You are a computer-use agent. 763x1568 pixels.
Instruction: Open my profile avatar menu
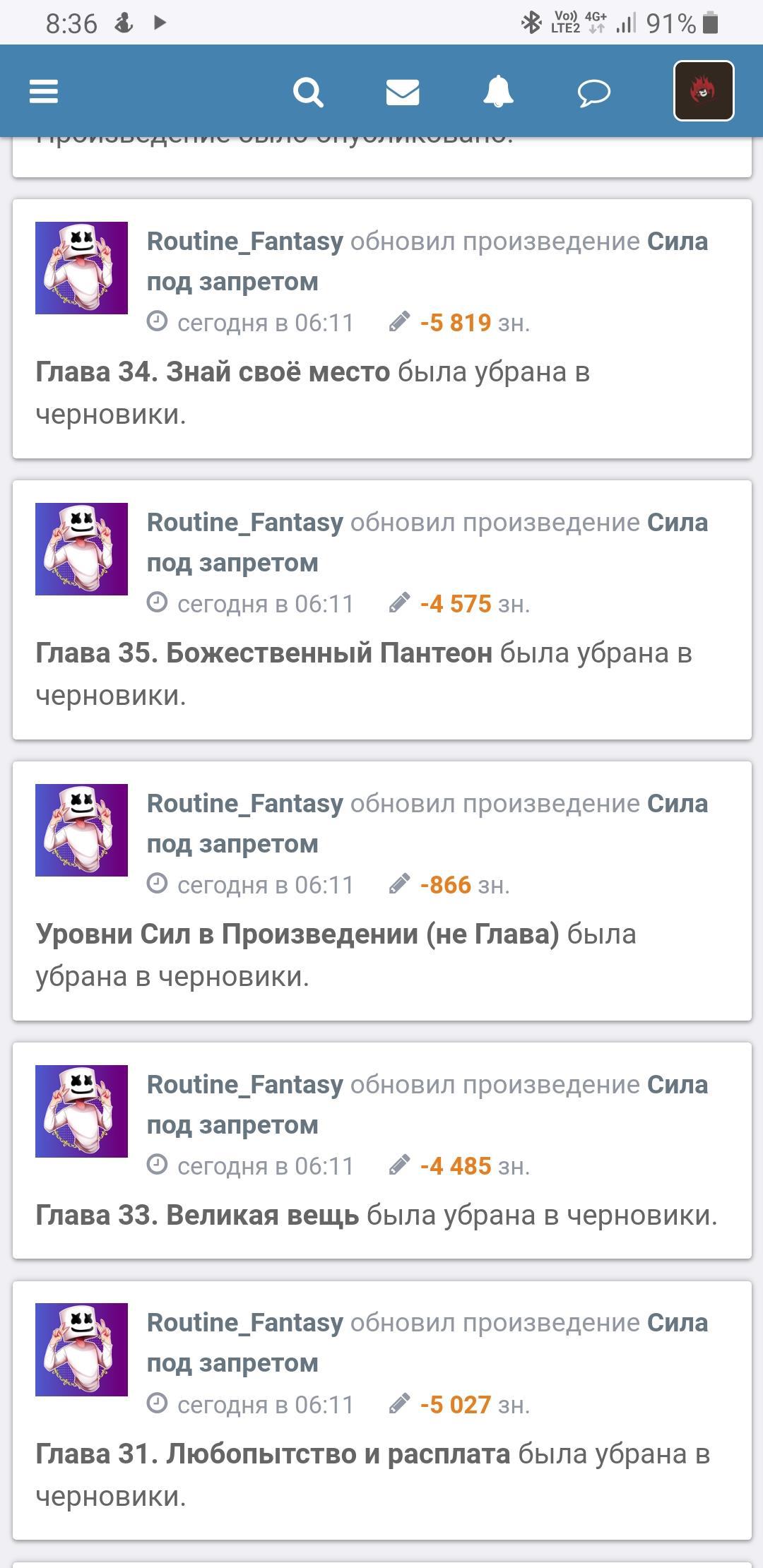pyautogui.click(x=704, y=91)
